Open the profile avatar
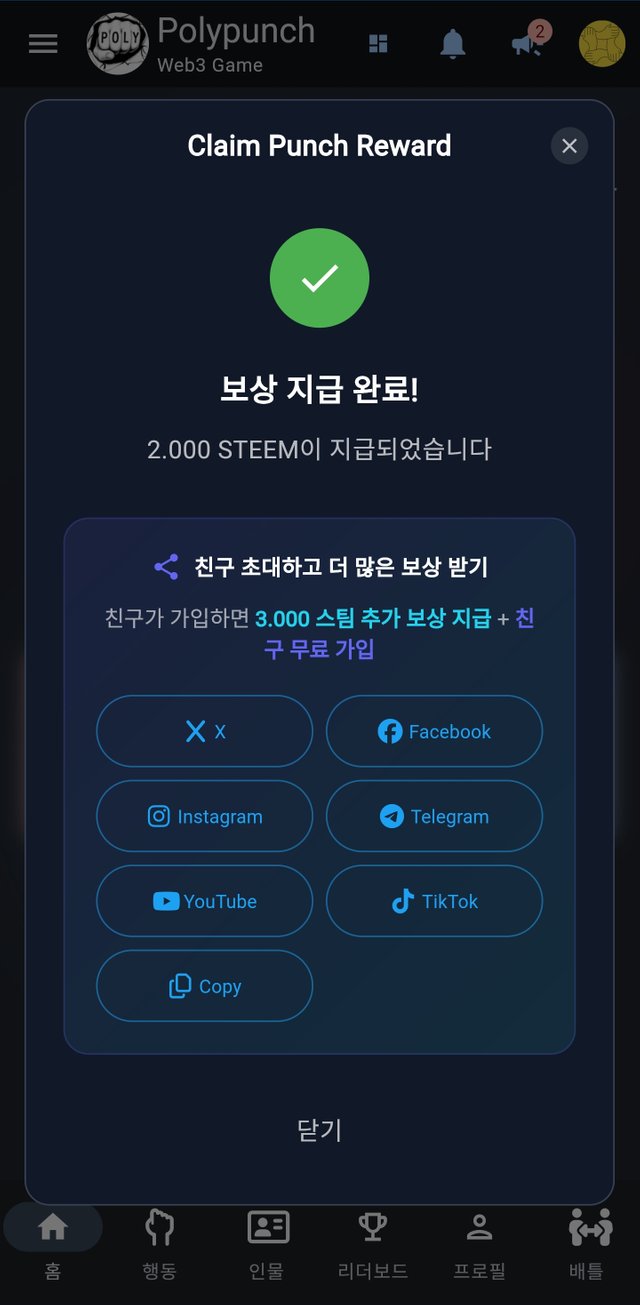The height and width of the screenshot is (1305, 640). click(x=602, y=44)
